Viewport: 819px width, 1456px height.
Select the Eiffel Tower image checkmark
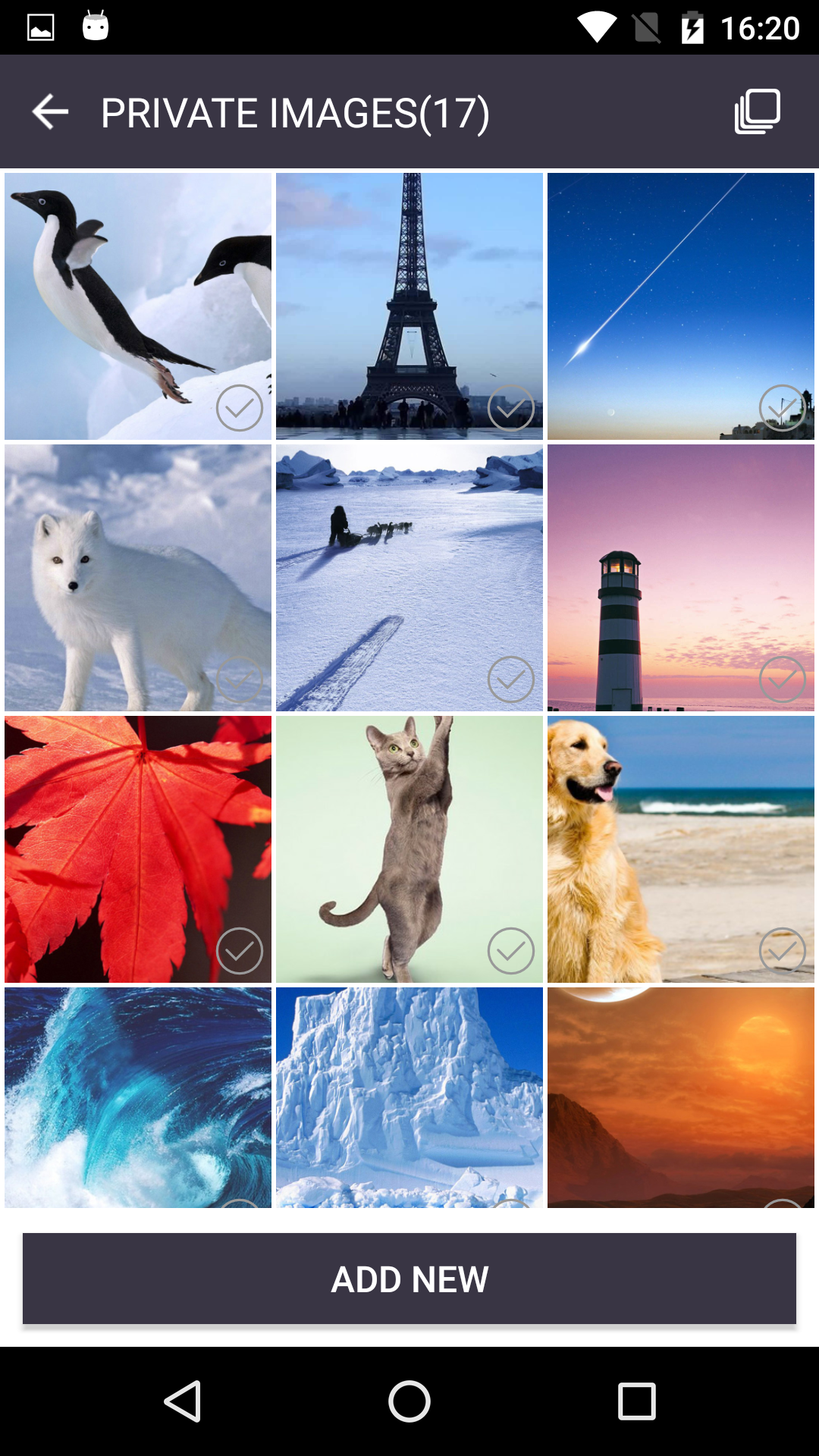[511, 408]
